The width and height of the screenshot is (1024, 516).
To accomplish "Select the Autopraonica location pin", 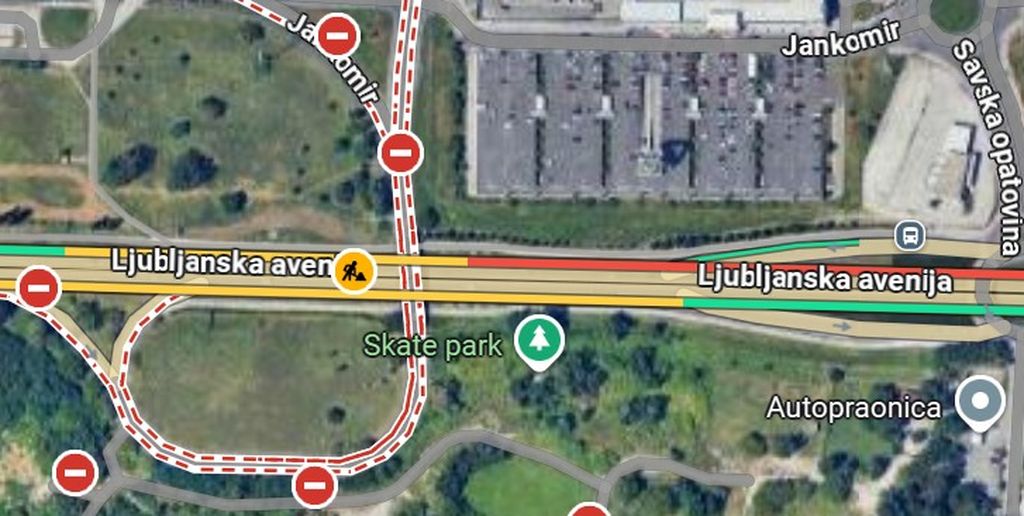I will (979, 402).
